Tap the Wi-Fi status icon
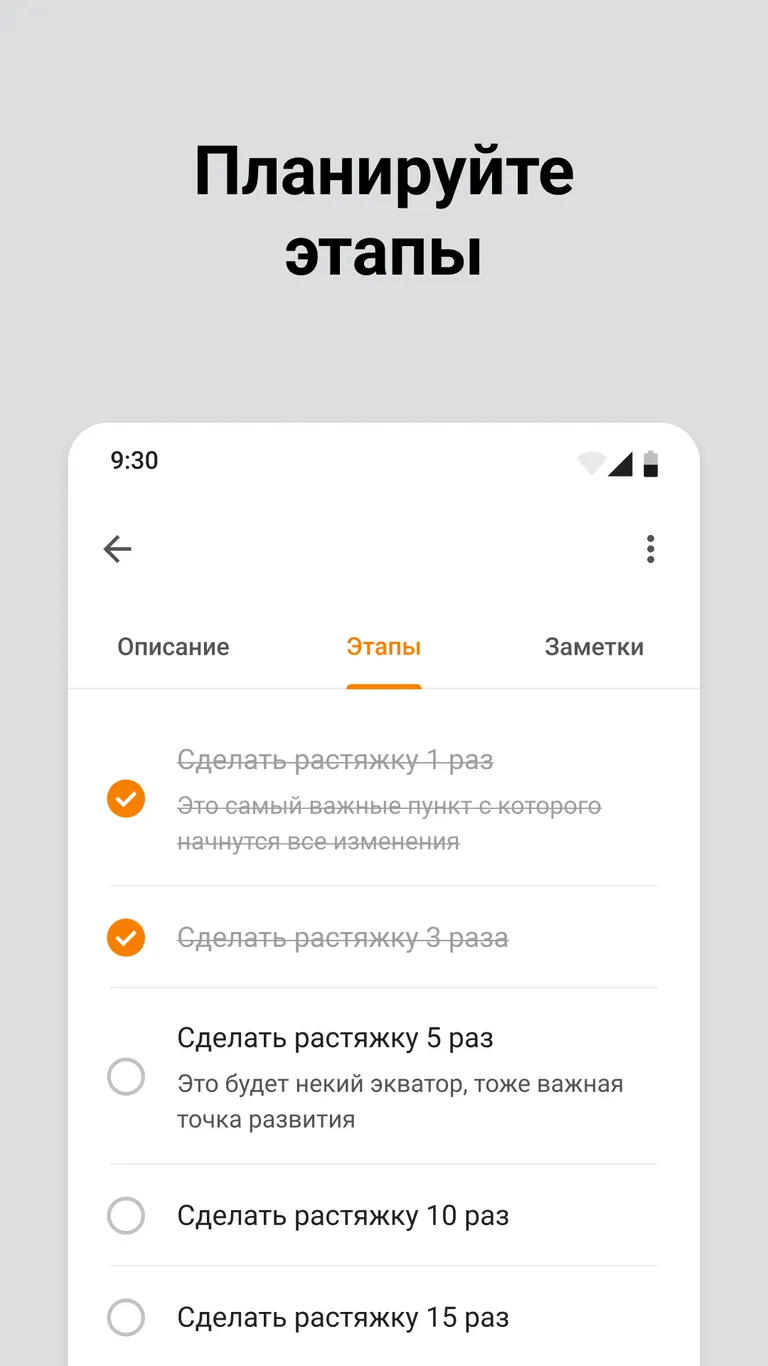 tap(592, 462)
